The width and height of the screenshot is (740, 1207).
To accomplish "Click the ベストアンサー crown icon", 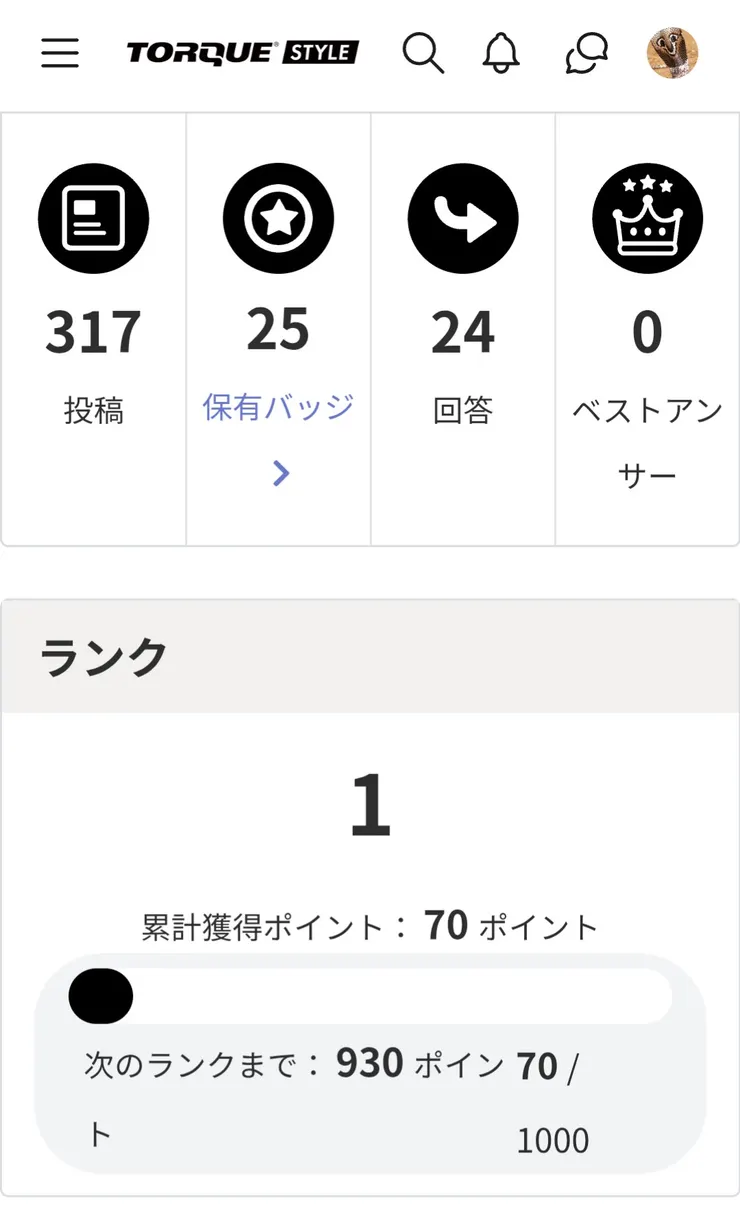I will tap(647, 218).
